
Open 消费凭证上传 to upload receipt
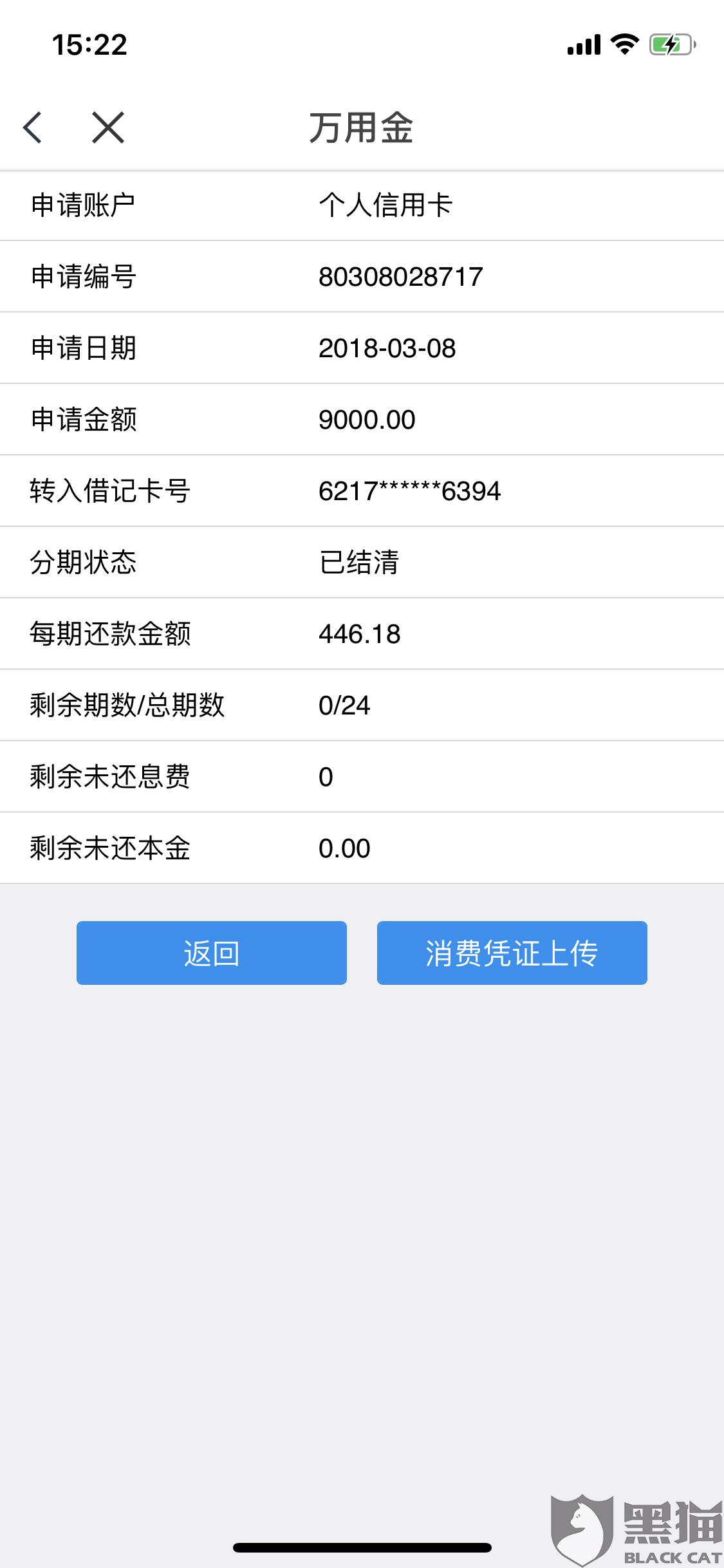pyautogui.click(x=512, y=953)
